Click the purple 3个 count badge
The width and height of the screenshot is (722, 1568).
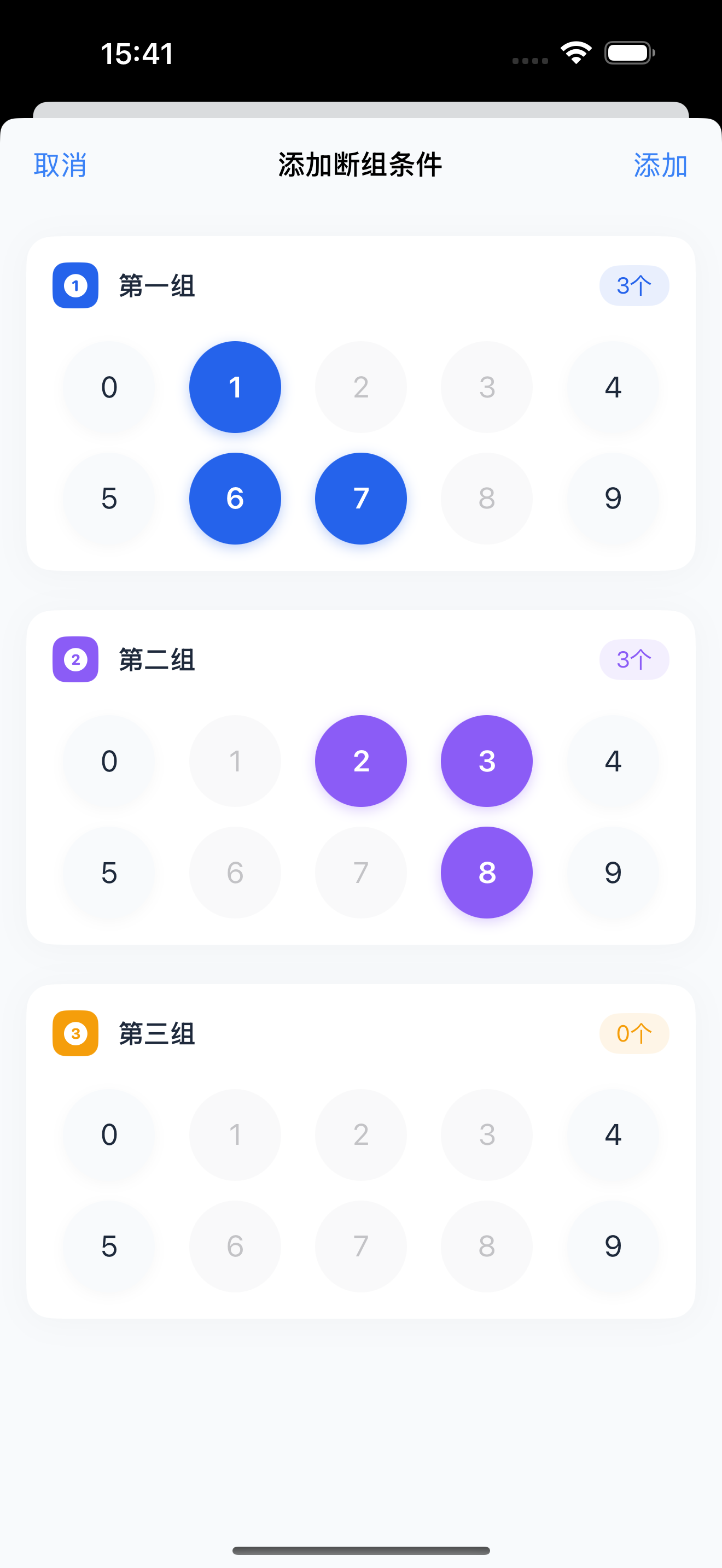point(634,659)
